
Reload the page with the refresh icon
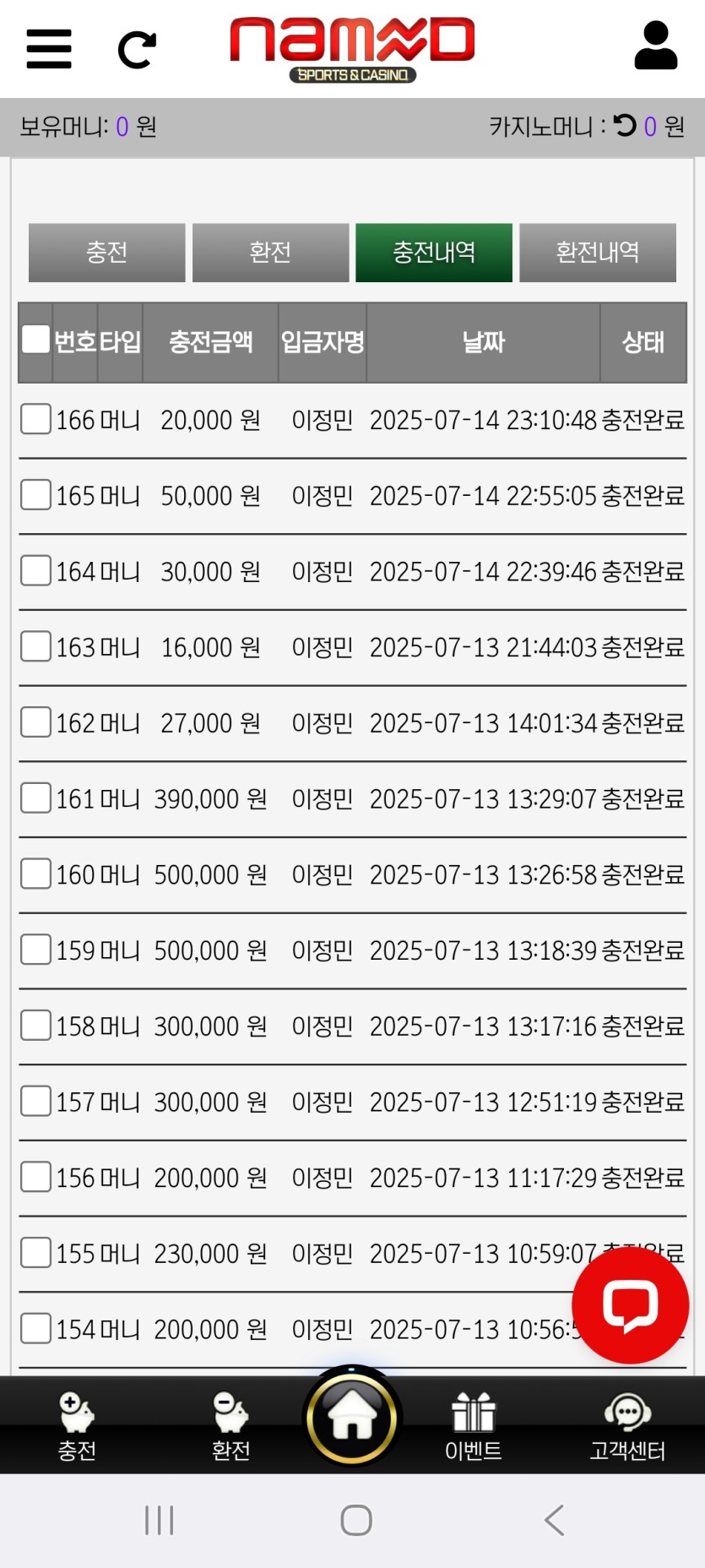(137, 49)
